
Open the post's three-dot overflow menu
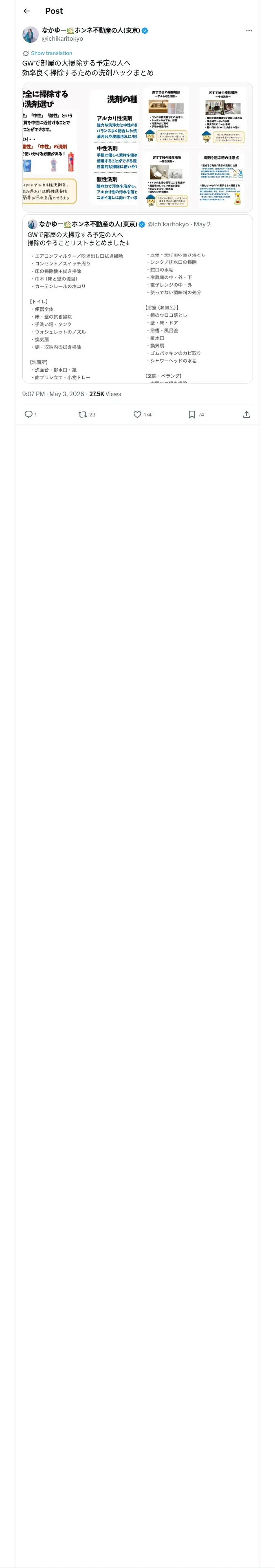tap(249, 31)
